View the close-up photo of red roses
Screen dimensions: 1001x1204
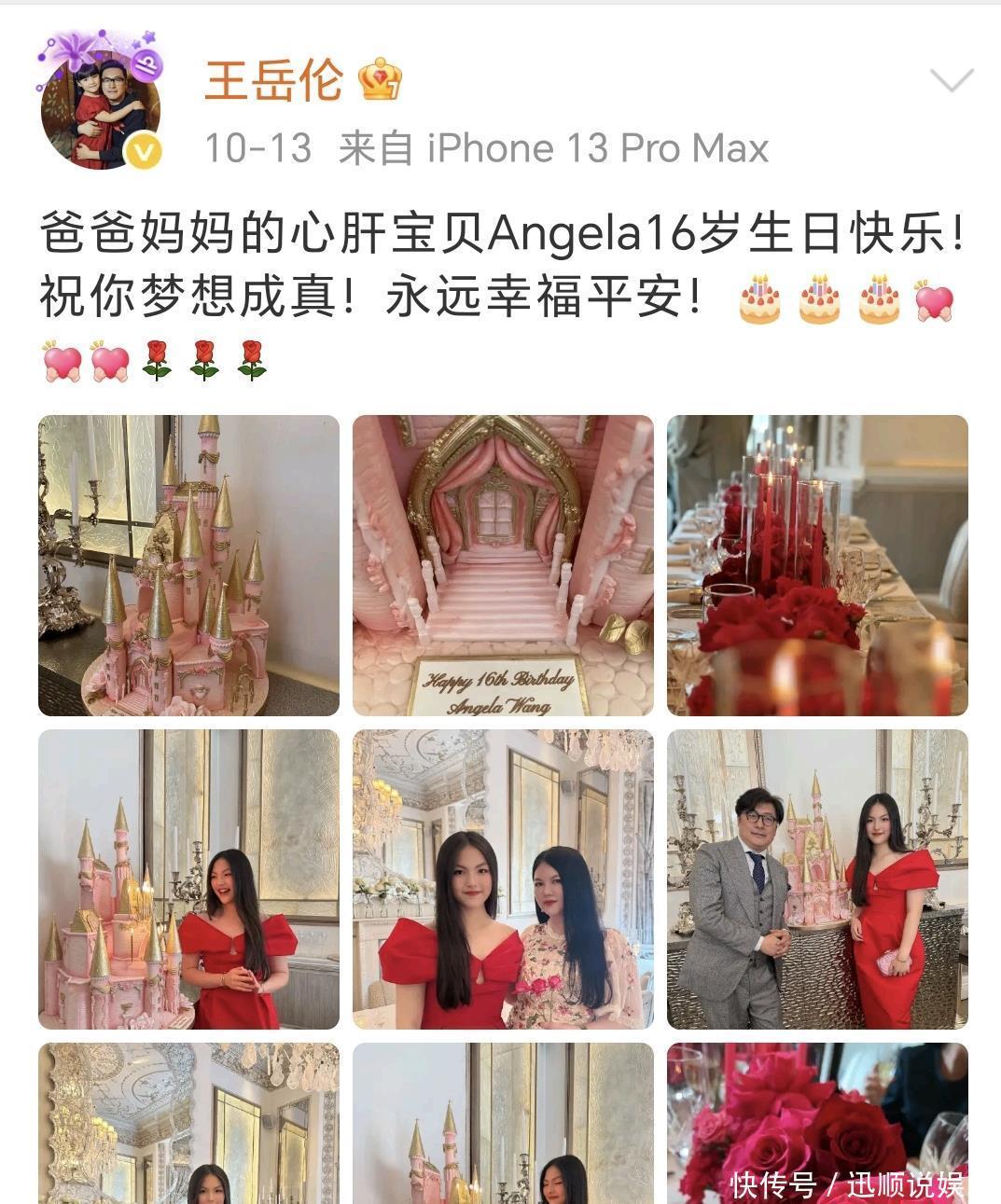pyautogui.click(x=817, y=1123)
